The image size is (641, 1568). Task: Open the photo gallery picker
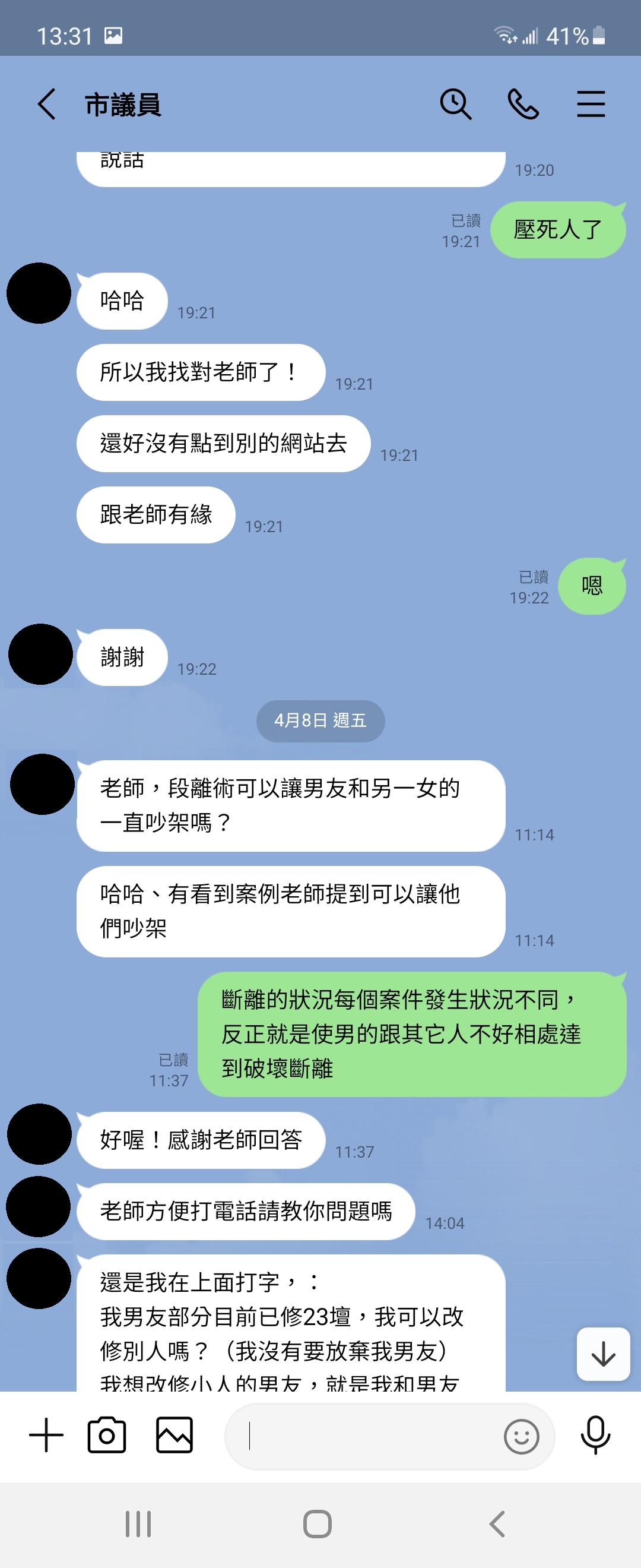pos(174,1436)
